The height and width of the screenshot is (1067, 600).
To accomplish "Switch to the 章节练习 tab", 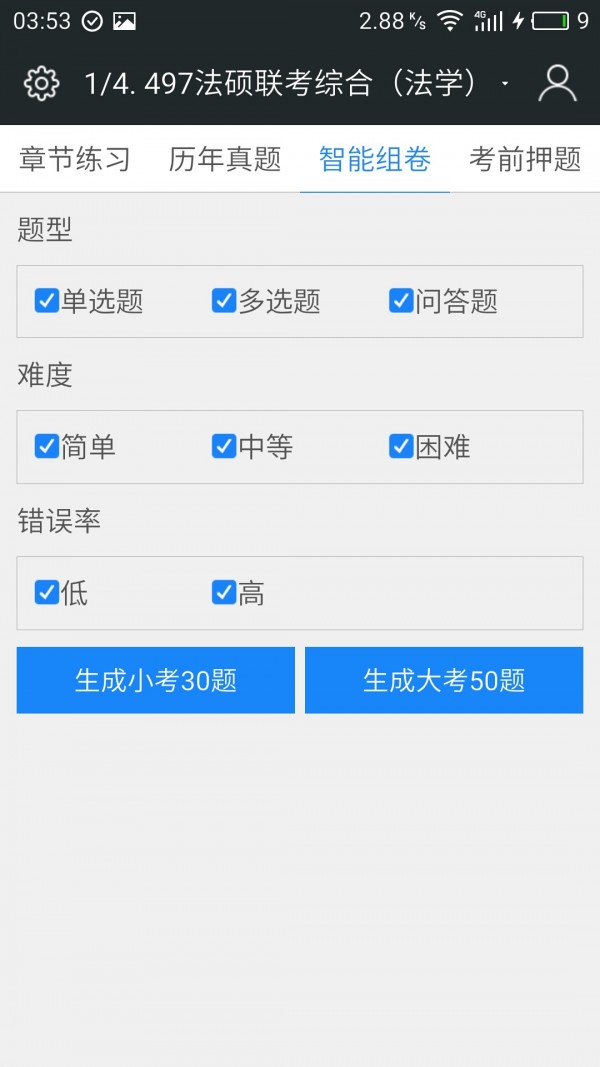I will 75,159.
